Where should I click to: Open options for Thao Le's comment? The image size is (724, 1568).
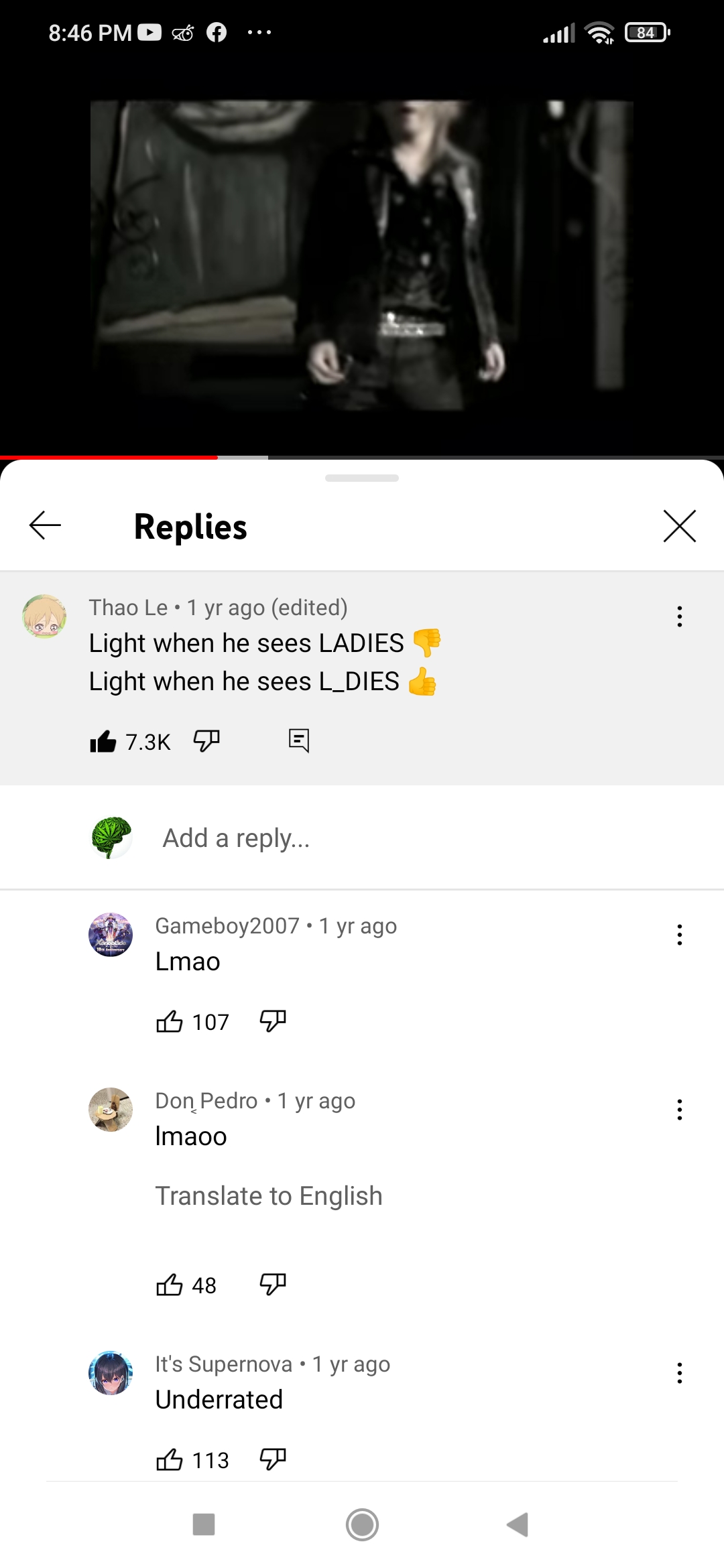tap(679, 616)
